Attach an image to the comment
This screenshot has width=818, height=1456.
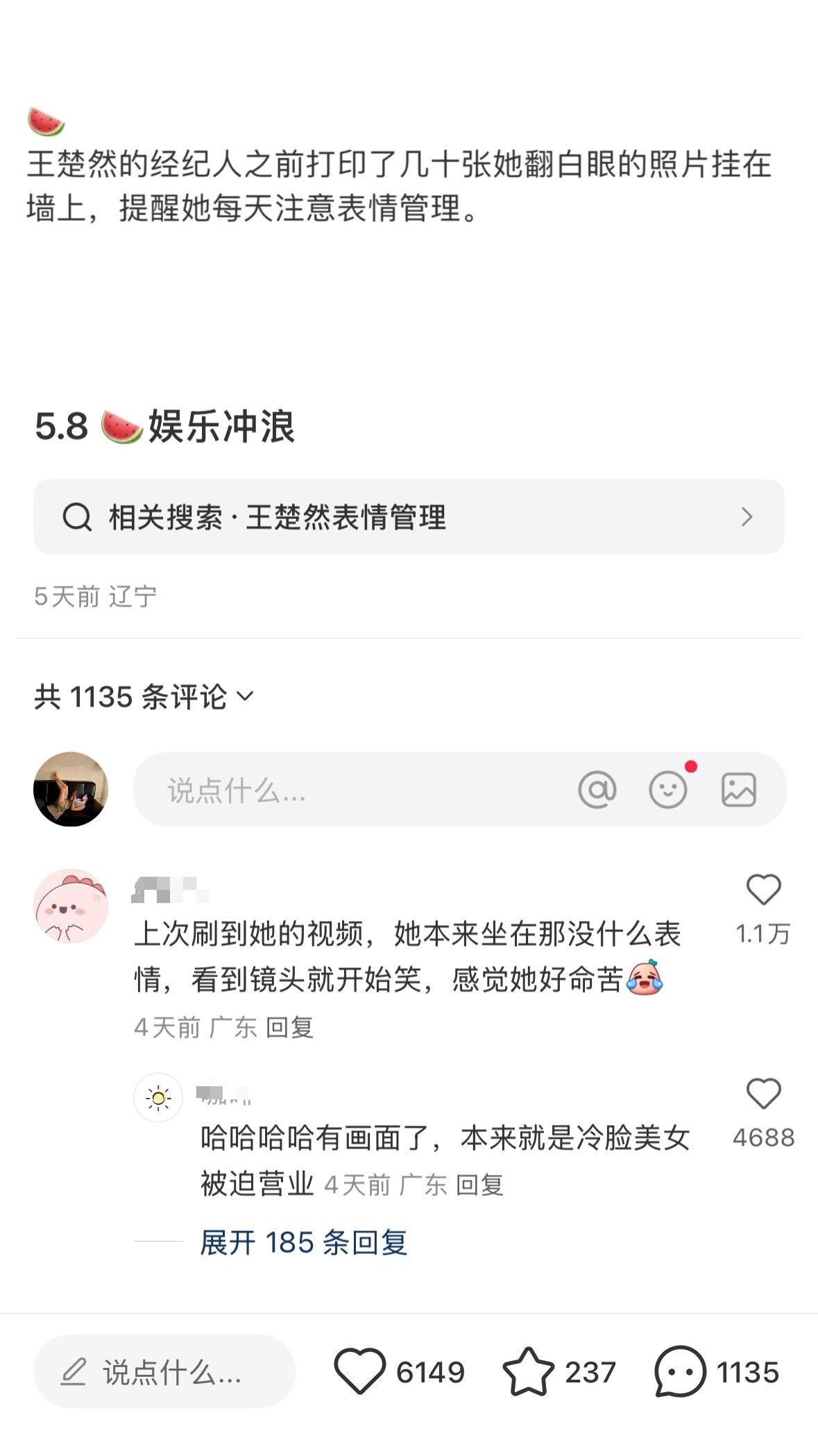point(738,790)
